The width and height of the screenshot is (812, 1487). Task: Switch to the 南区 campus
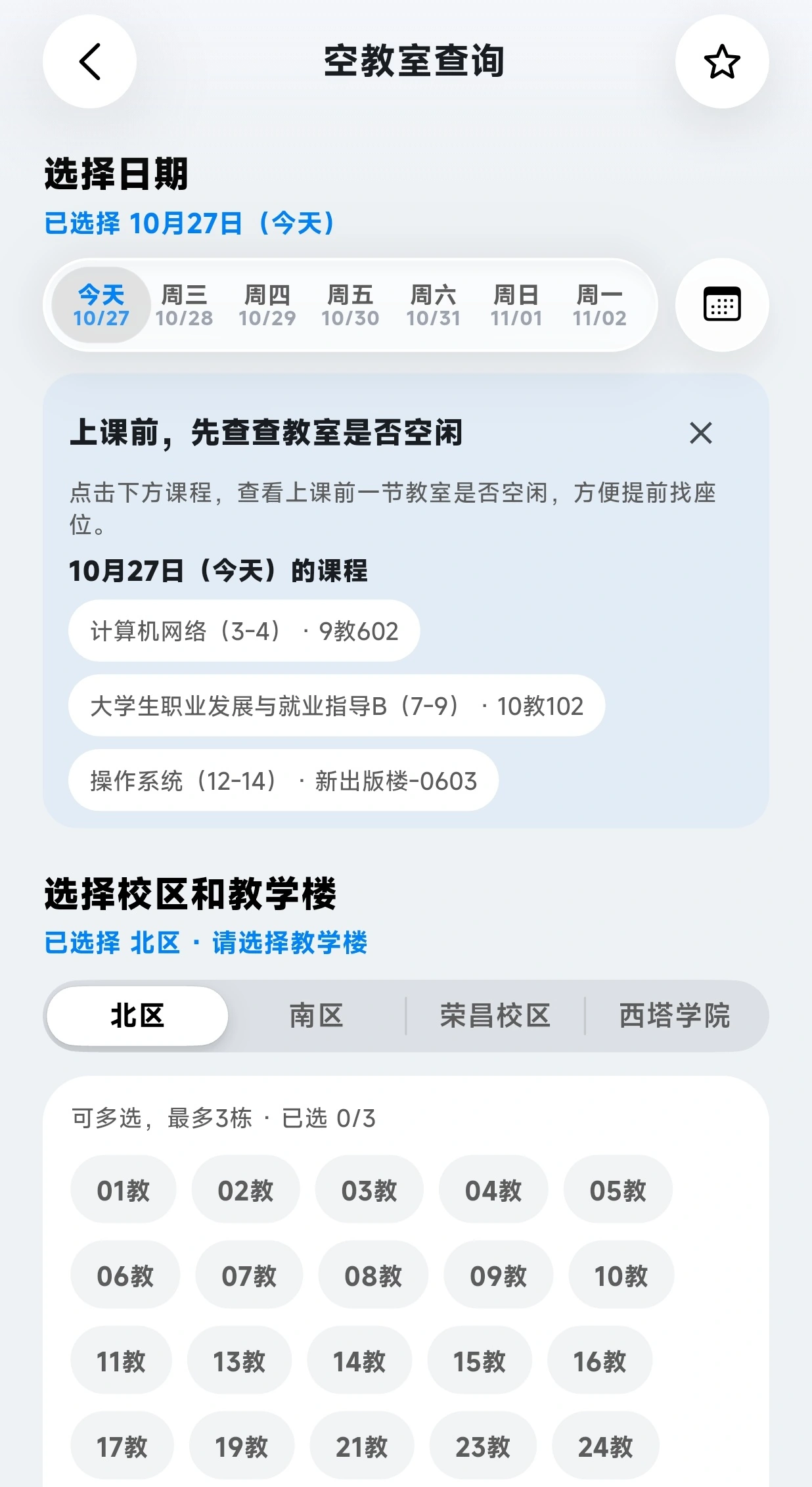pos(317,1016)
